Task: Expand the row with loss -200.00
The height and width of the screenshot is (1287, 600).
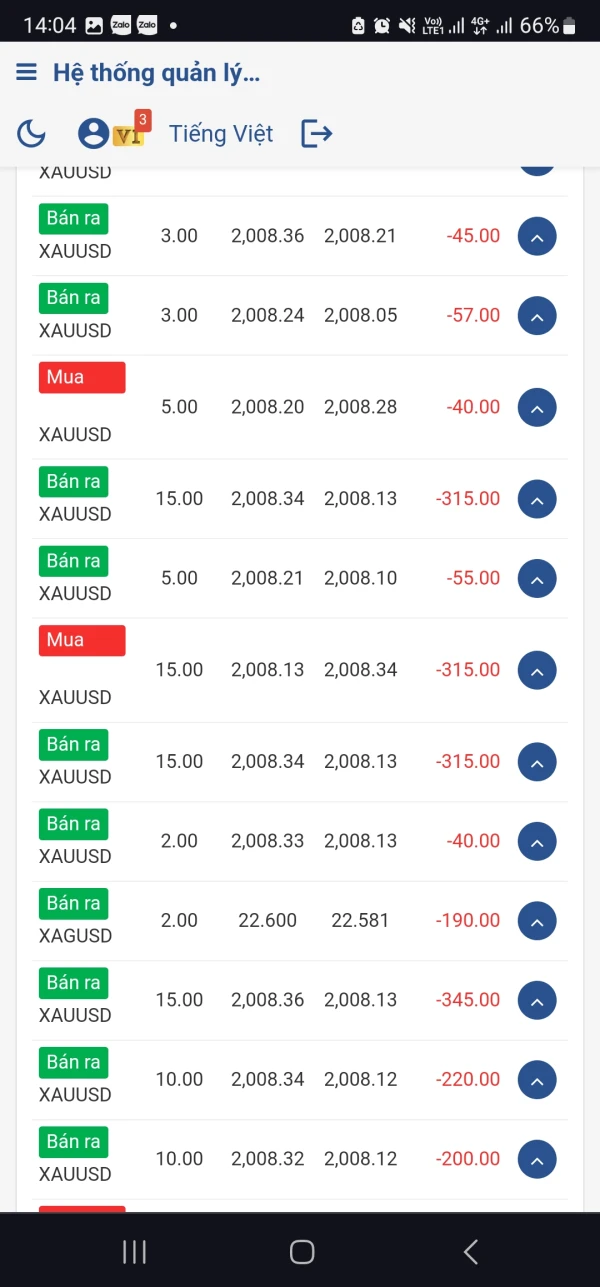Action: pyautogui.click(x=537, y=1159)
